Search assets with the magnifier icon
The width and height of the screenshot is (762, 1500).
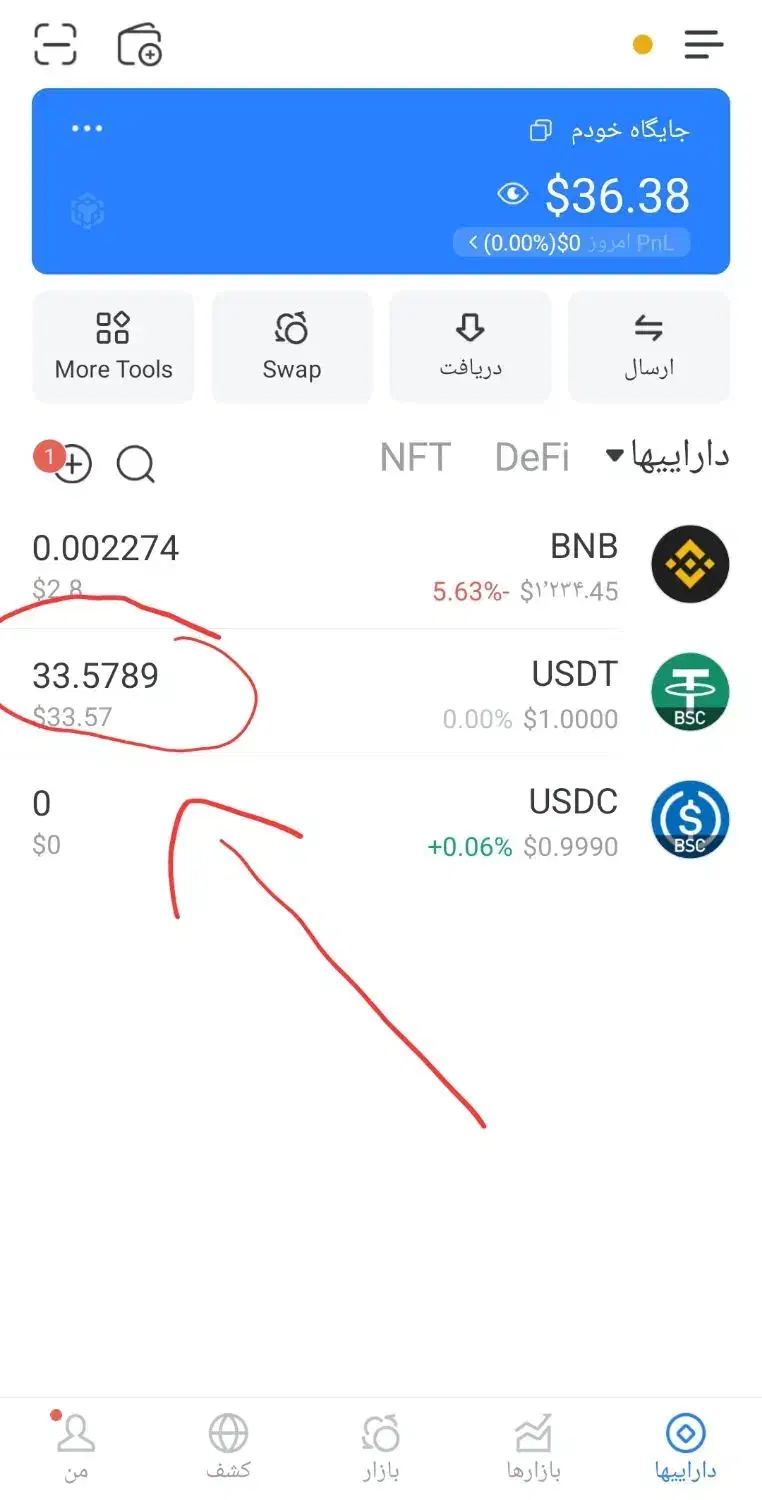pos(135,464)
